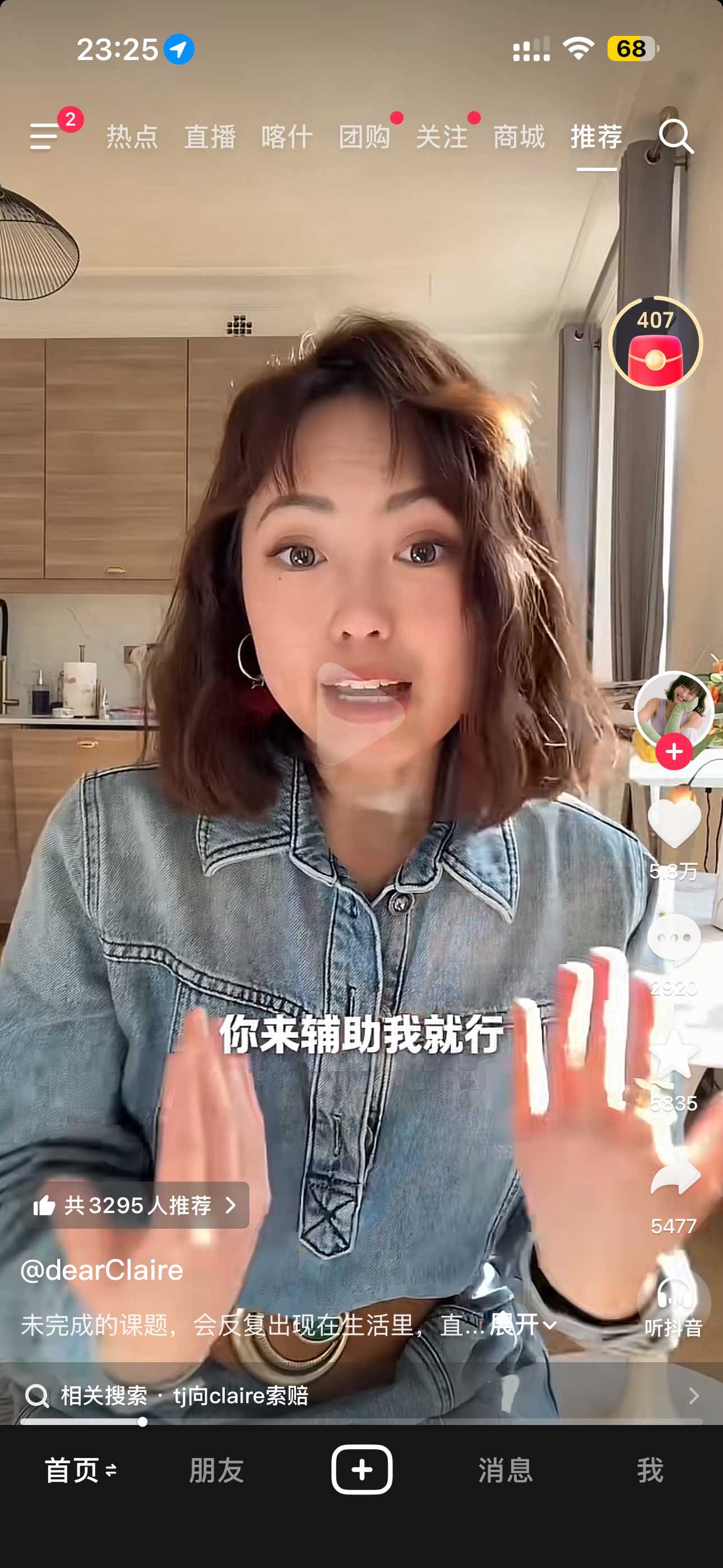723x1568 pixels.
Task: Like this video with the heart icon
Action: coord(674,823)
